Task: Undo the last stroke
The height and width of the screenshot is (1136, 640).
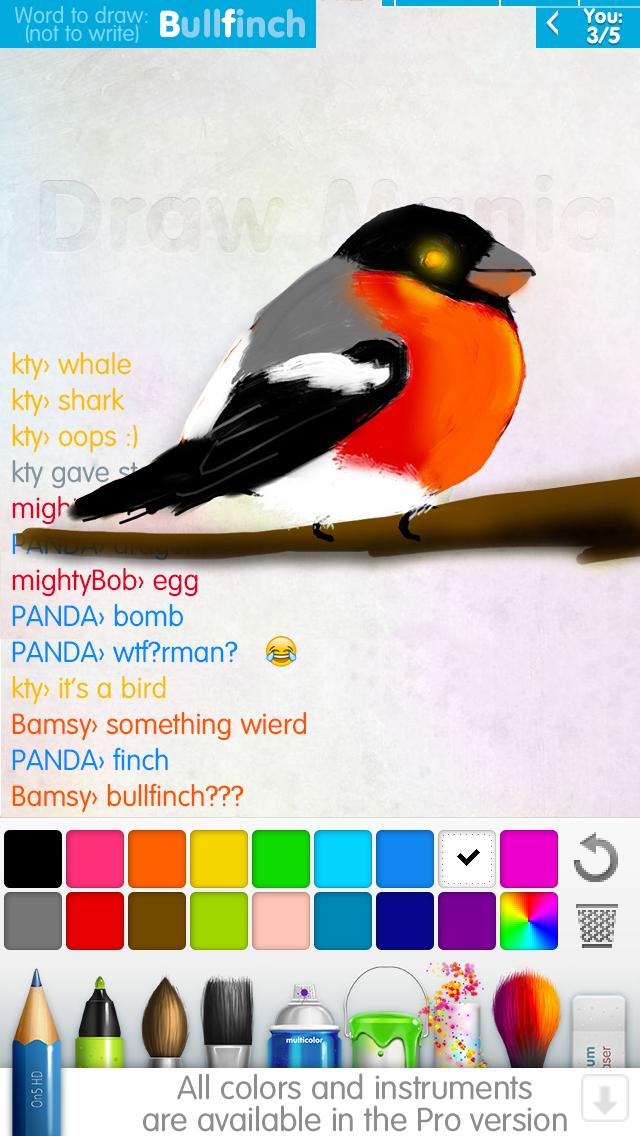Action: pos(596,859)
